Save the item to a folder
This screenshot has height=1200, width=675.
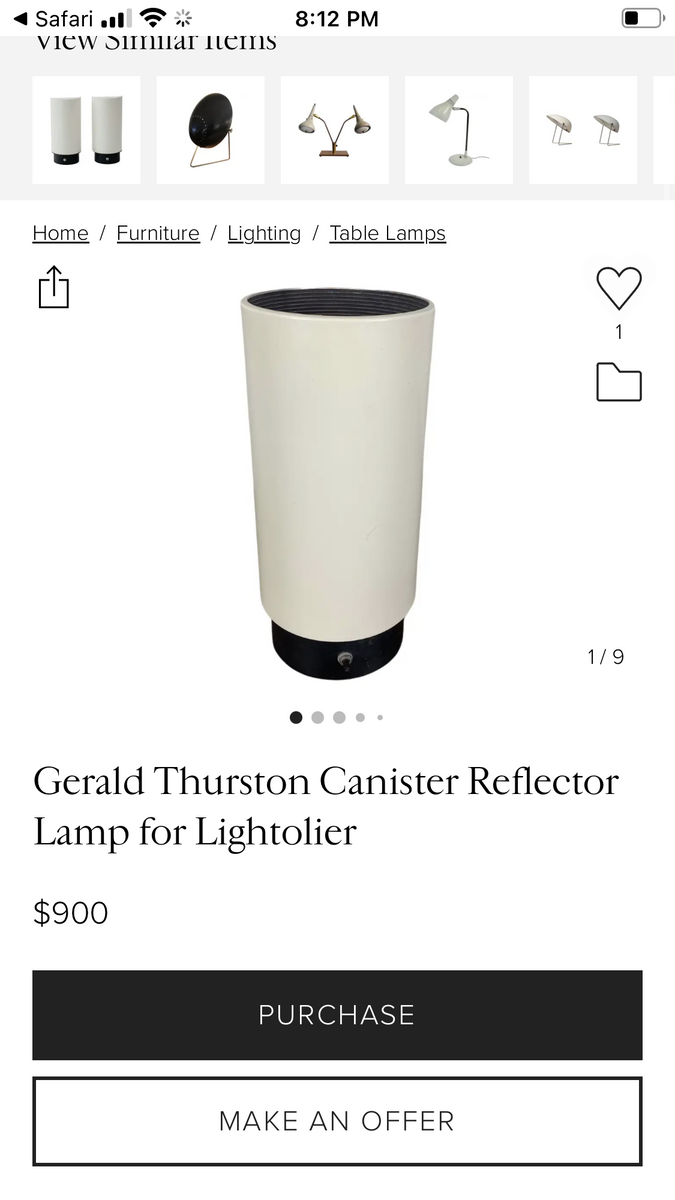tap(618, 382)
